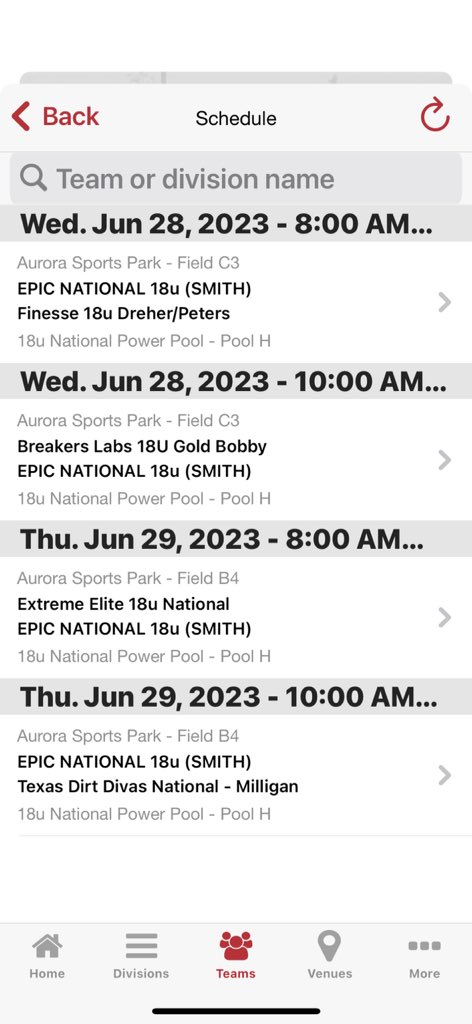This screenshot has width=472, height=1024.
Task: Open the game against Extreme Elite 18u National
Action: (236, 617)
